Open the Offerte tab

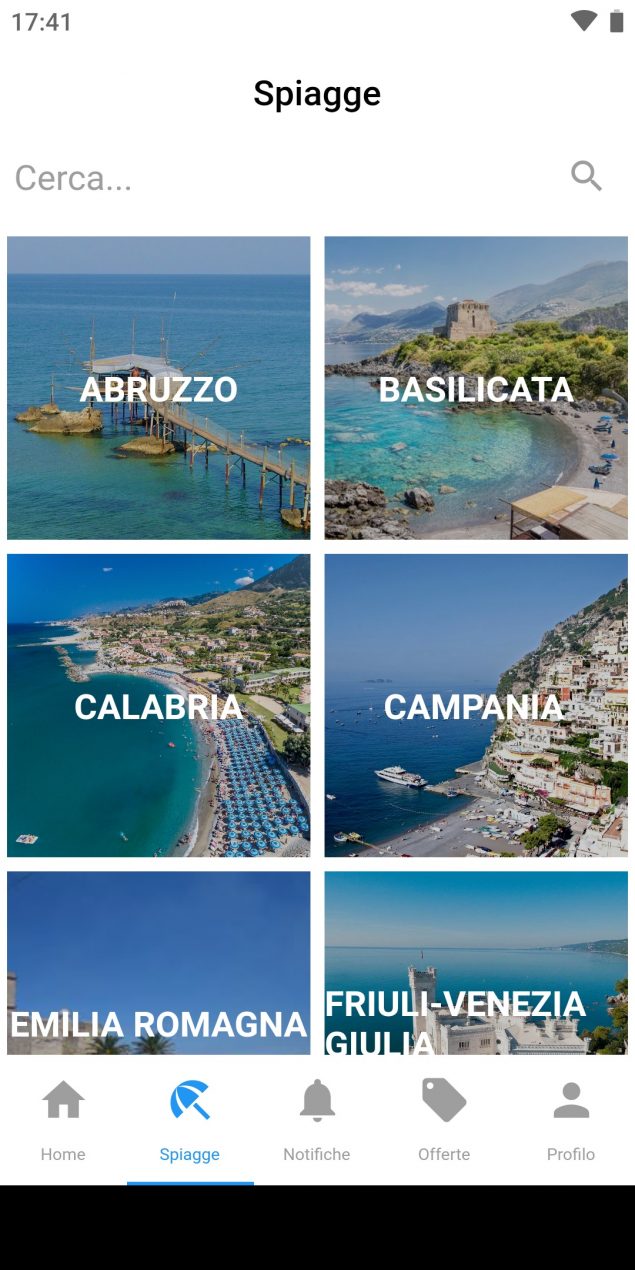pyautogui.click(x=444, y=1120)
